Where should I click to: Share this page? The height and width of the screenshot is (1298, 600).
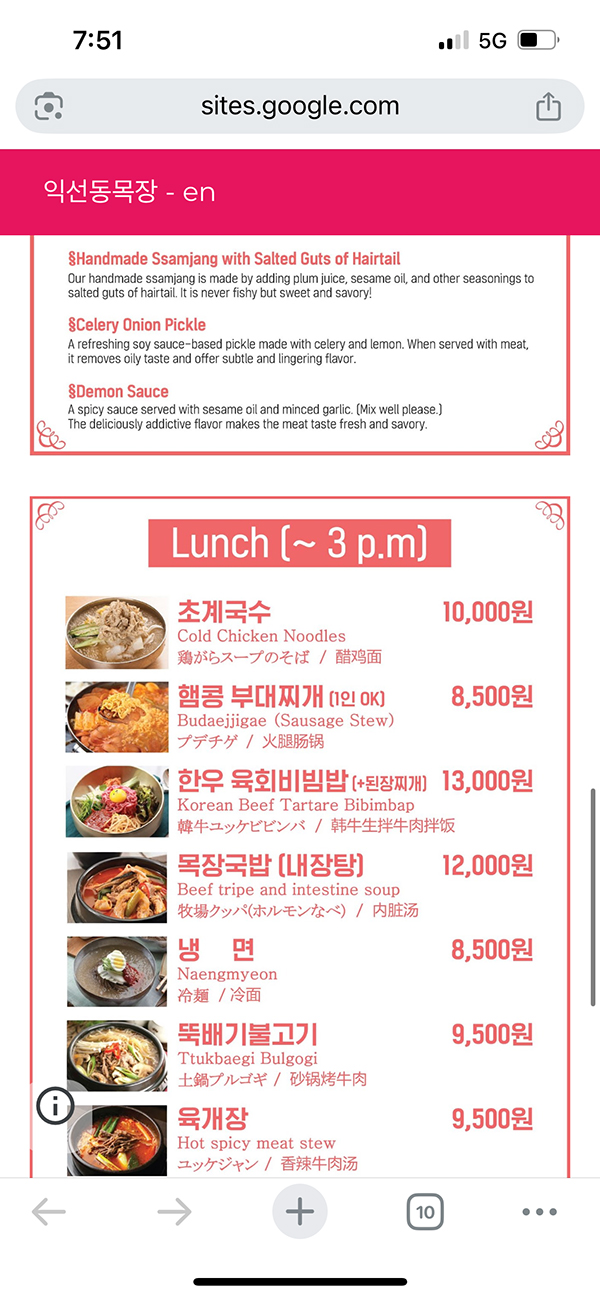548,106
